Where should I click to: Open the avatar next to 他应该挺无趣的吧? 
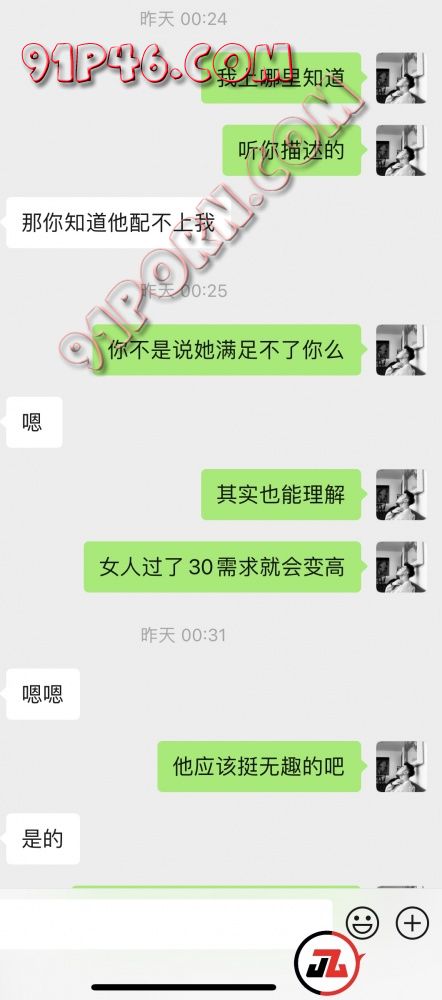click(x=401, y=767)
